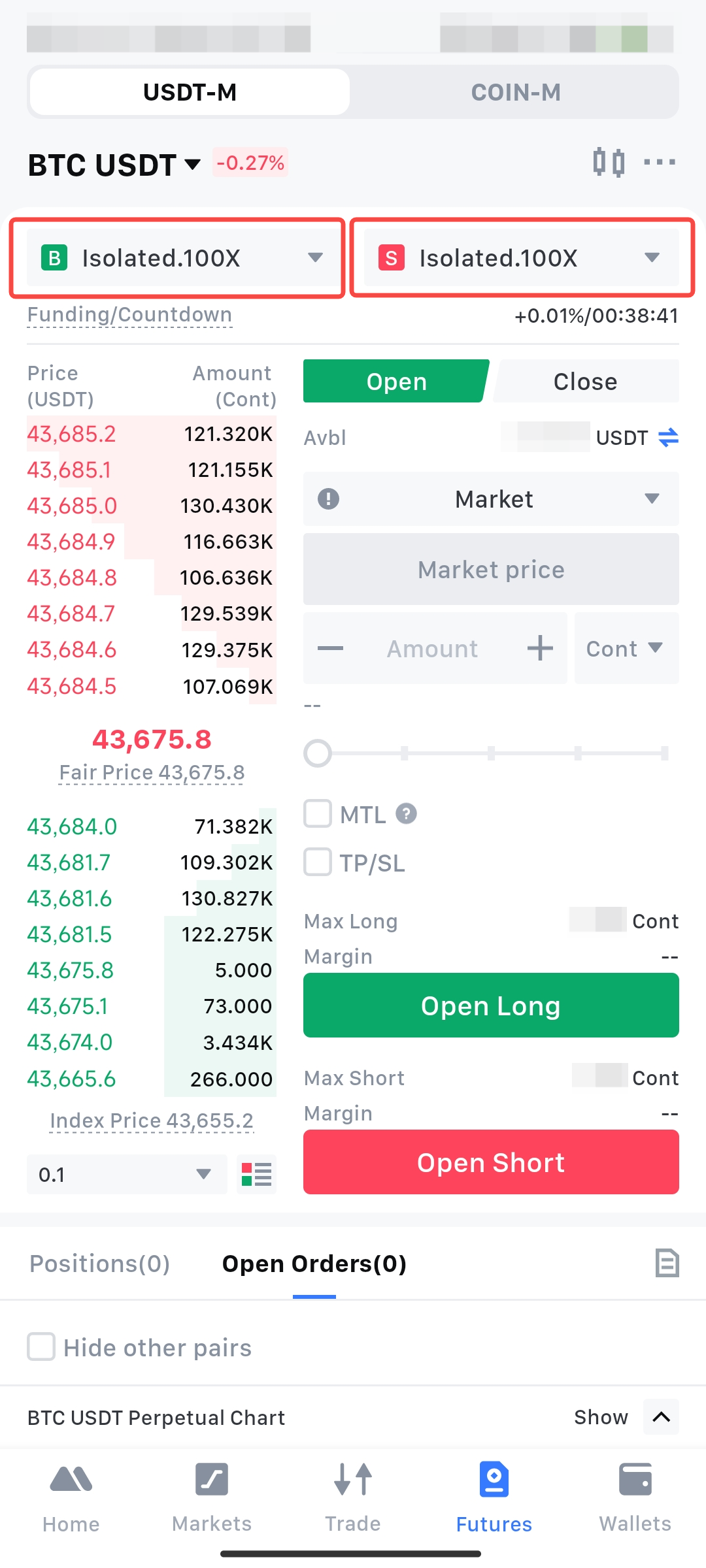Open the candlestick chart icon
706x1568 pixels.
pyautogui.click(x=609, y=162)
